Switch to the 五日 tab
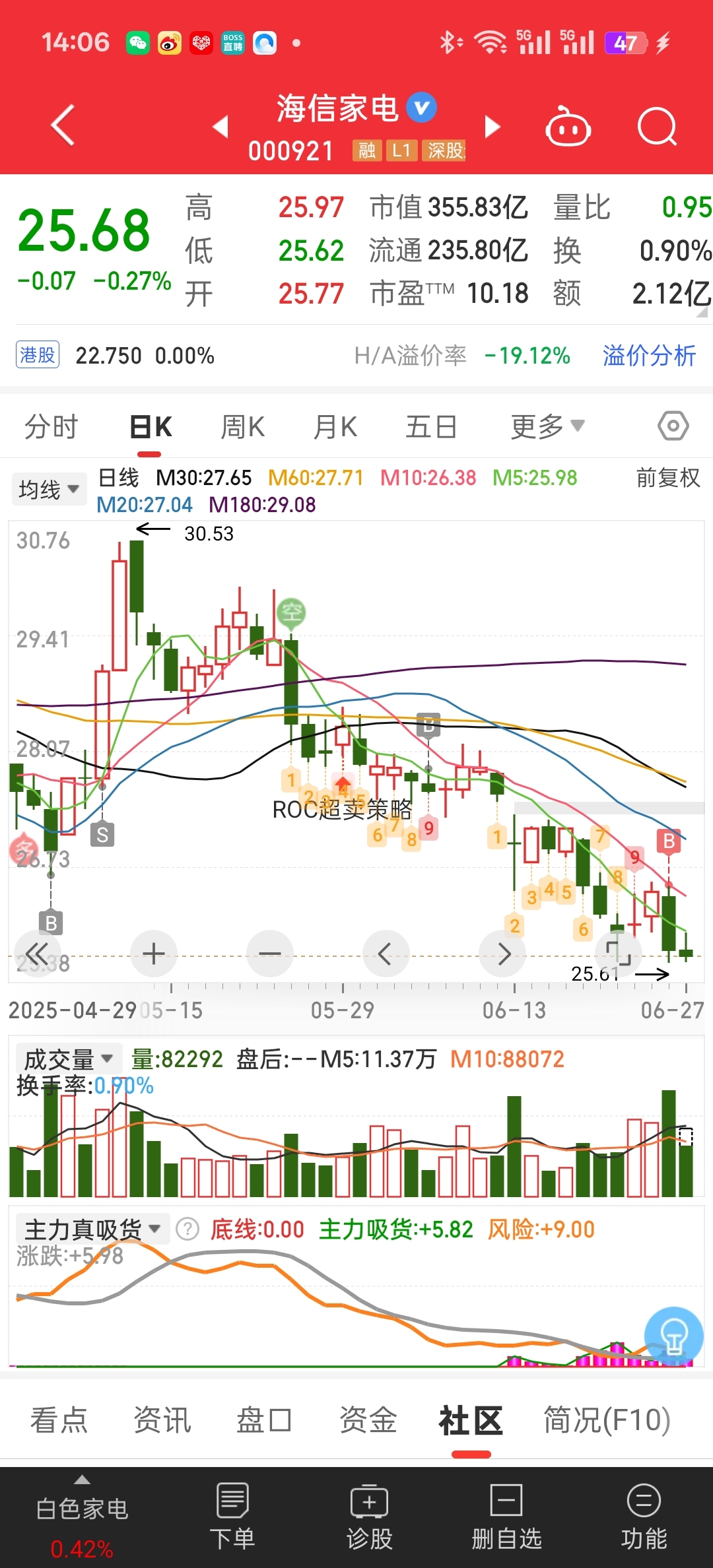 coord(431,427)
